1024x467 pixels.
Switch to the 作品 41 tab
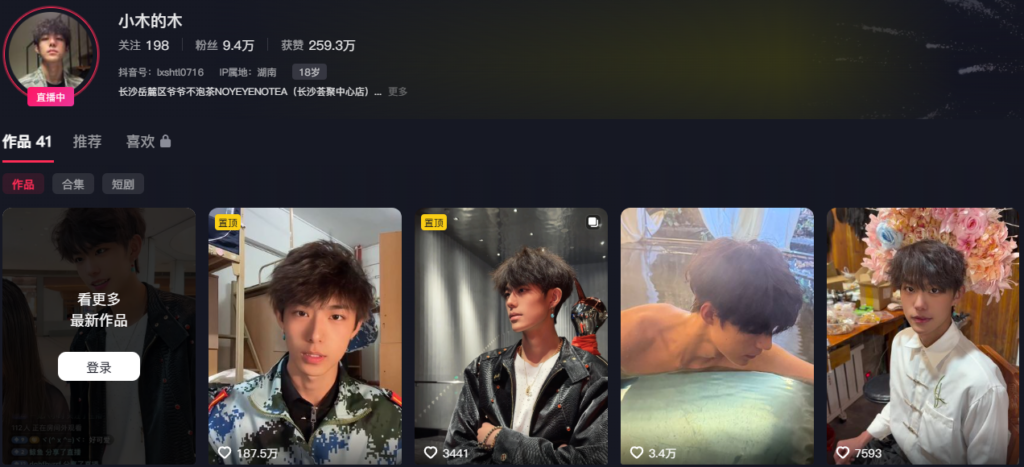point(27,142)
